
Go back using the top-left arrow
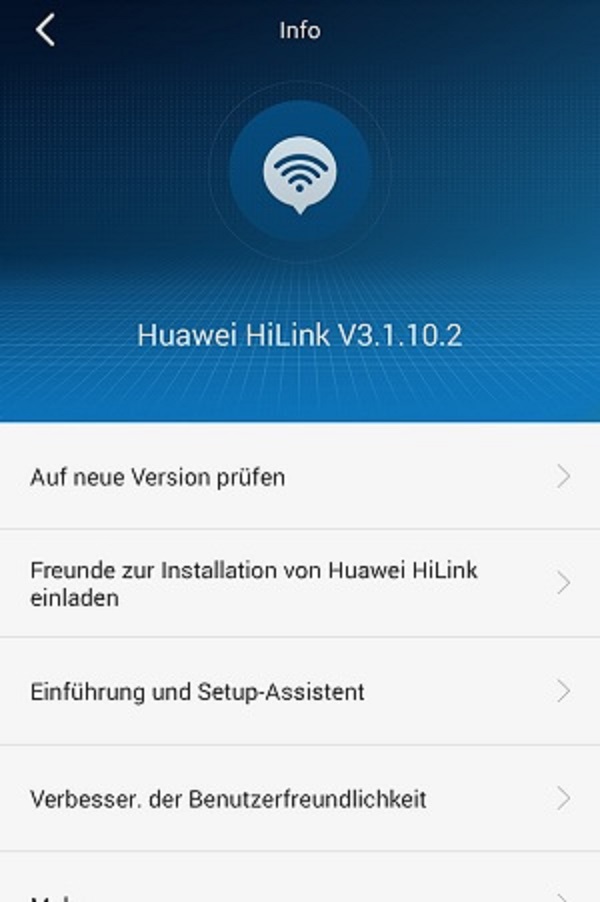(x=45, y=30)
